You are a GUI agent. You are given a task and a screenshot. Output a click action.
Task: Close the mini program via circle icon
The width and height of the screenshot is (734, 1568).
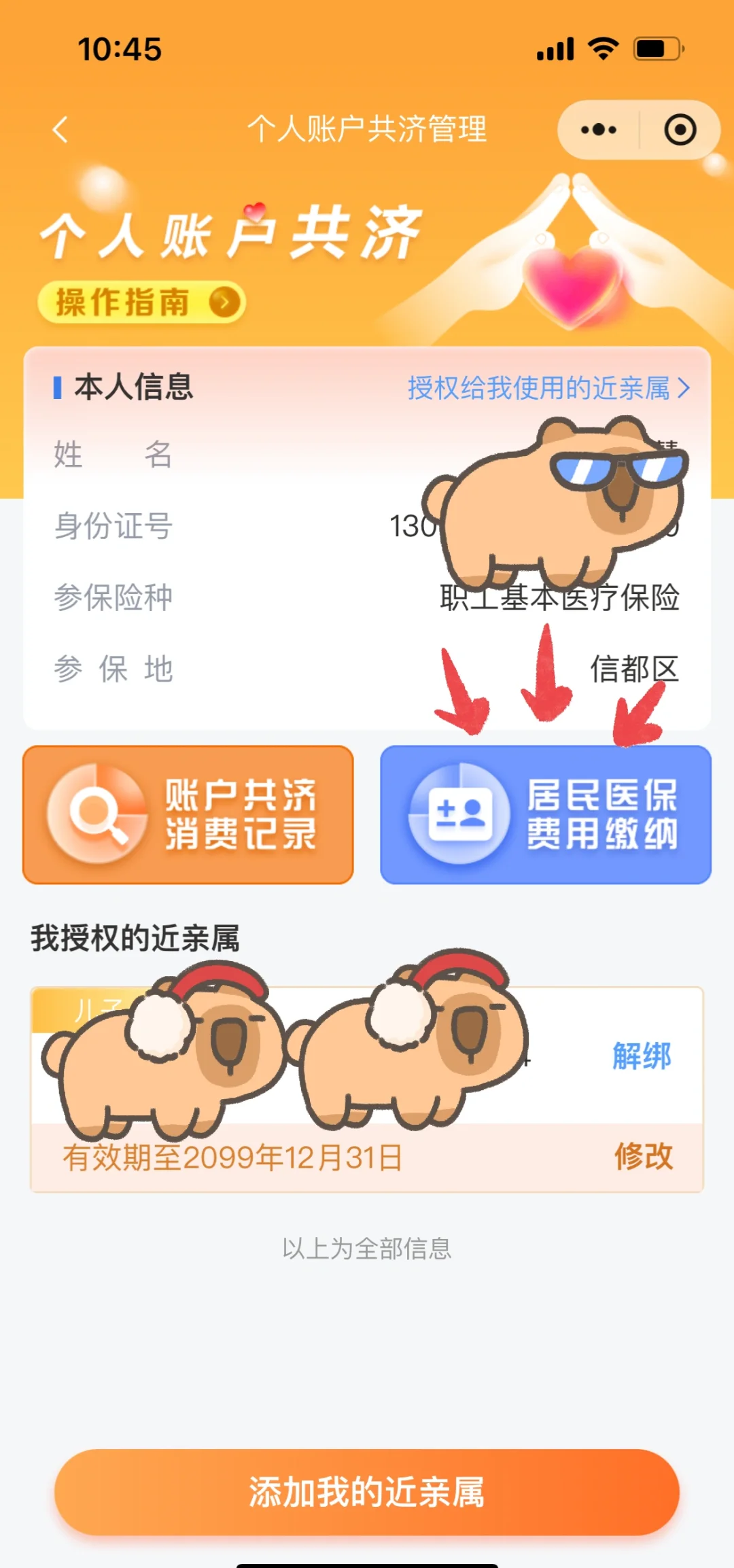pyautogui.click(x=680, y=130)
